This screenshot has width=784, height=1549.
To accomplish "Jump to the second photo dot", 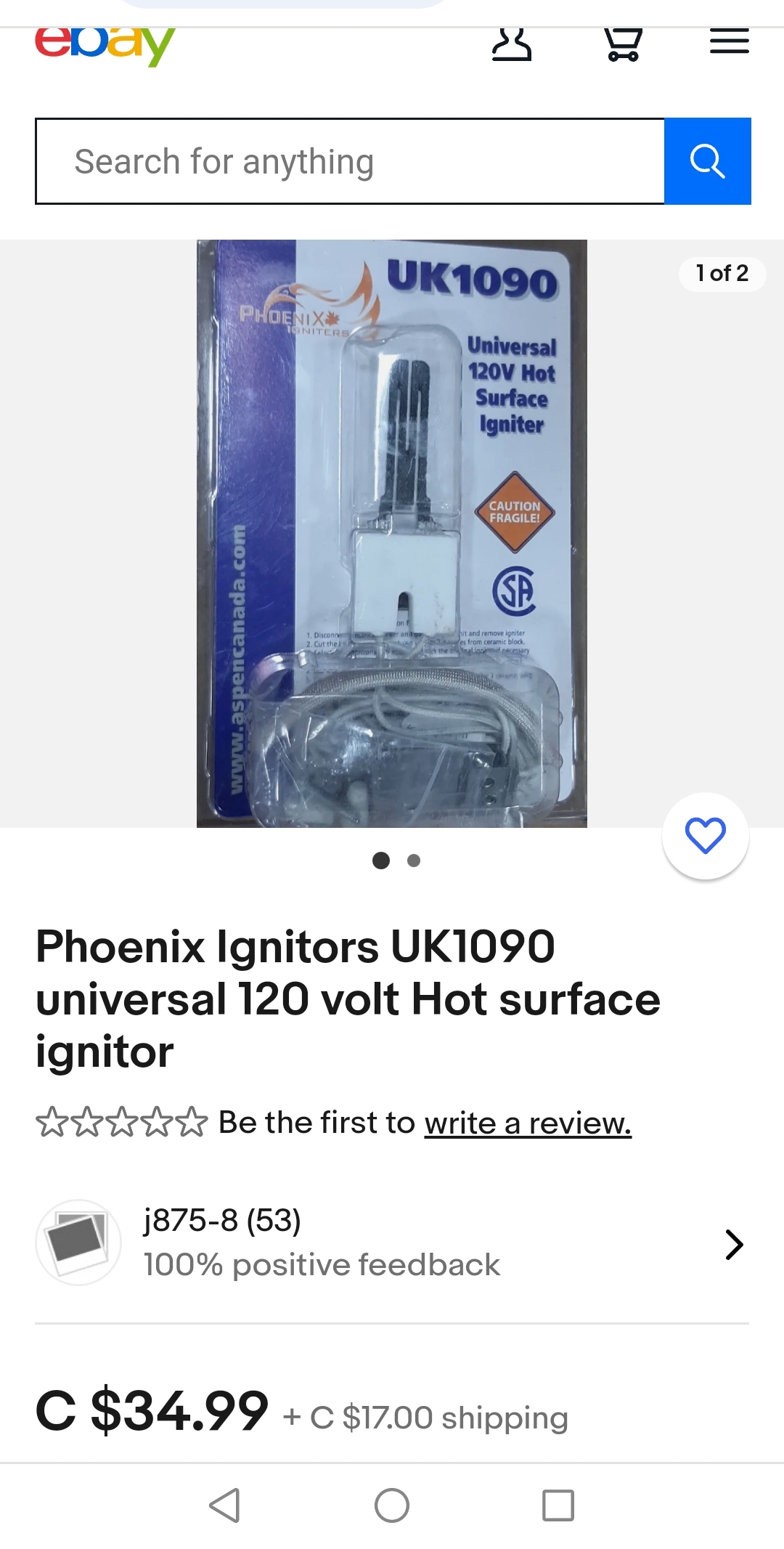I will 414,861.
